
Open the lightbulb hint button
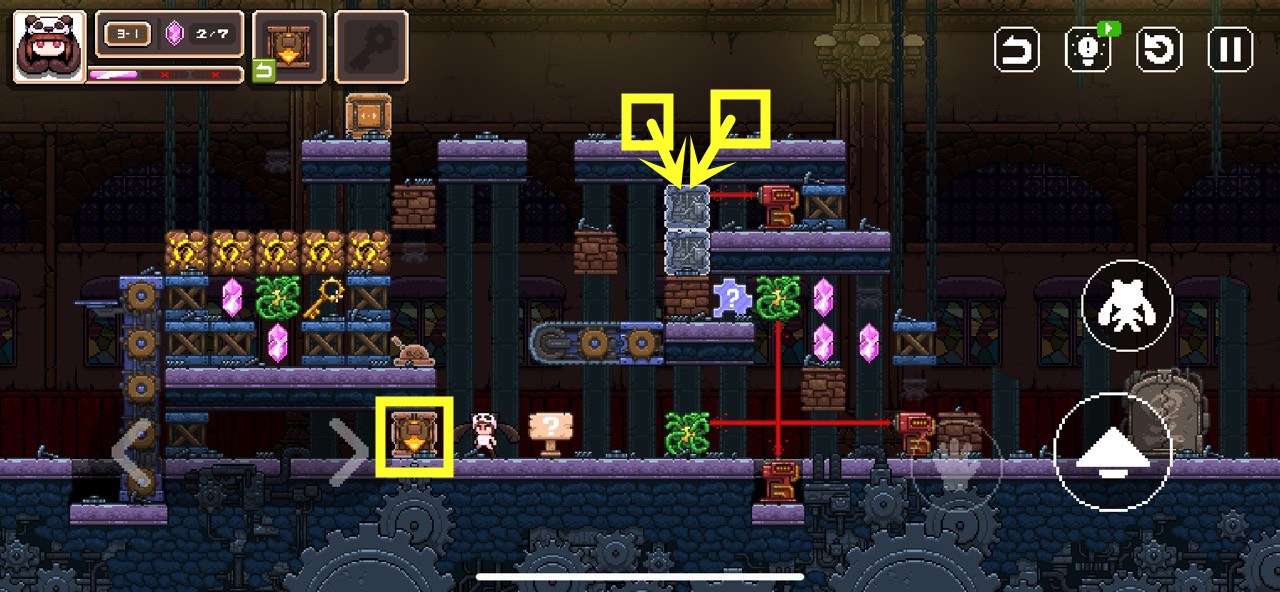(1088, 49)
